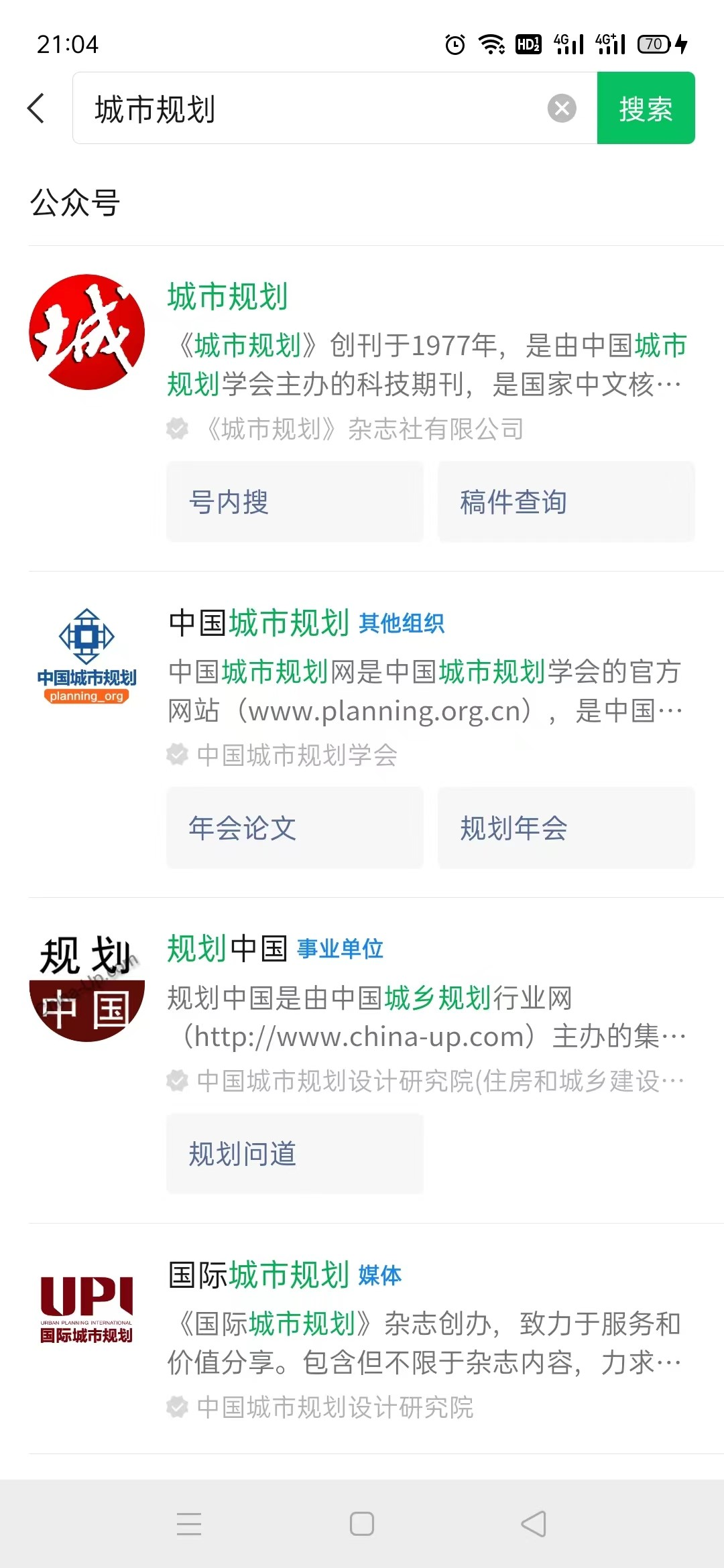
Task: Tap the system home button
Action: point(362,1524)
